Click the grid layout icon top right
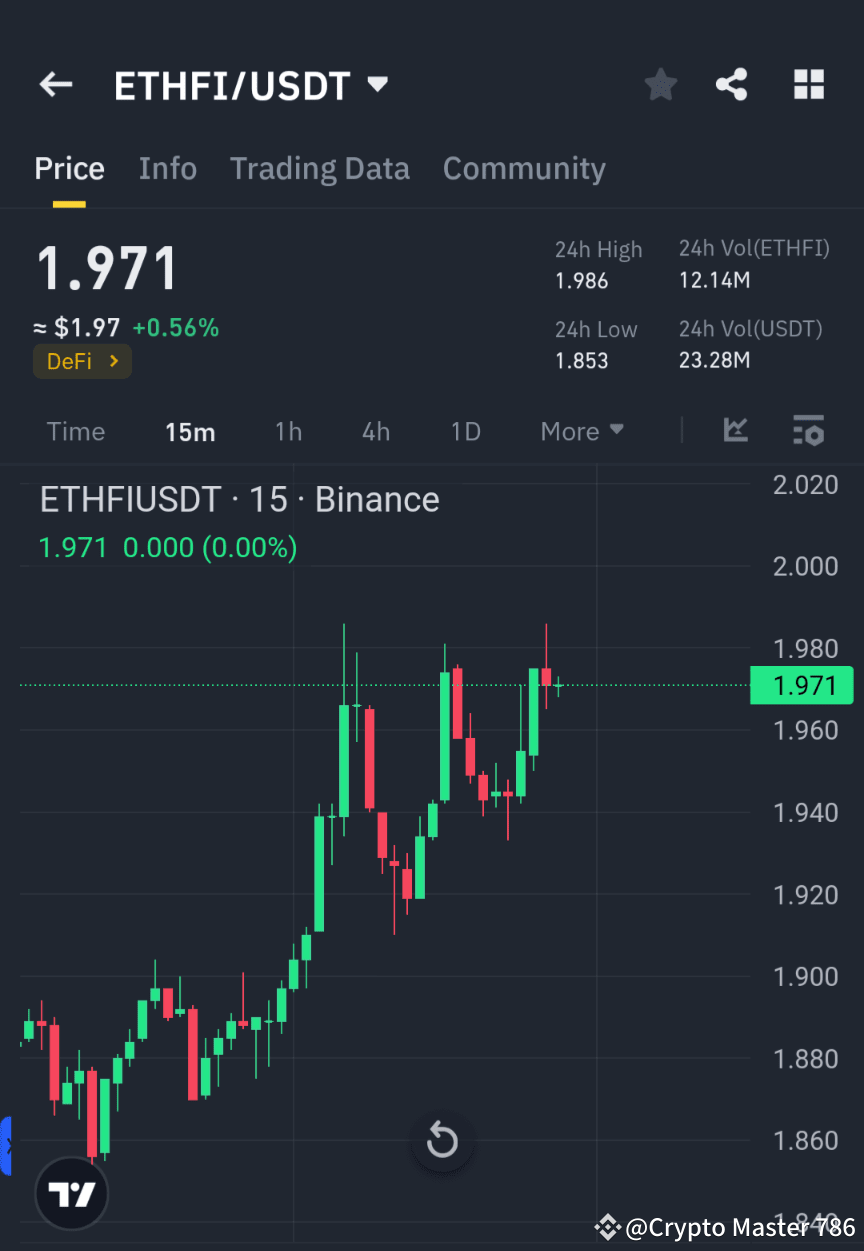 tap(808, 84)
